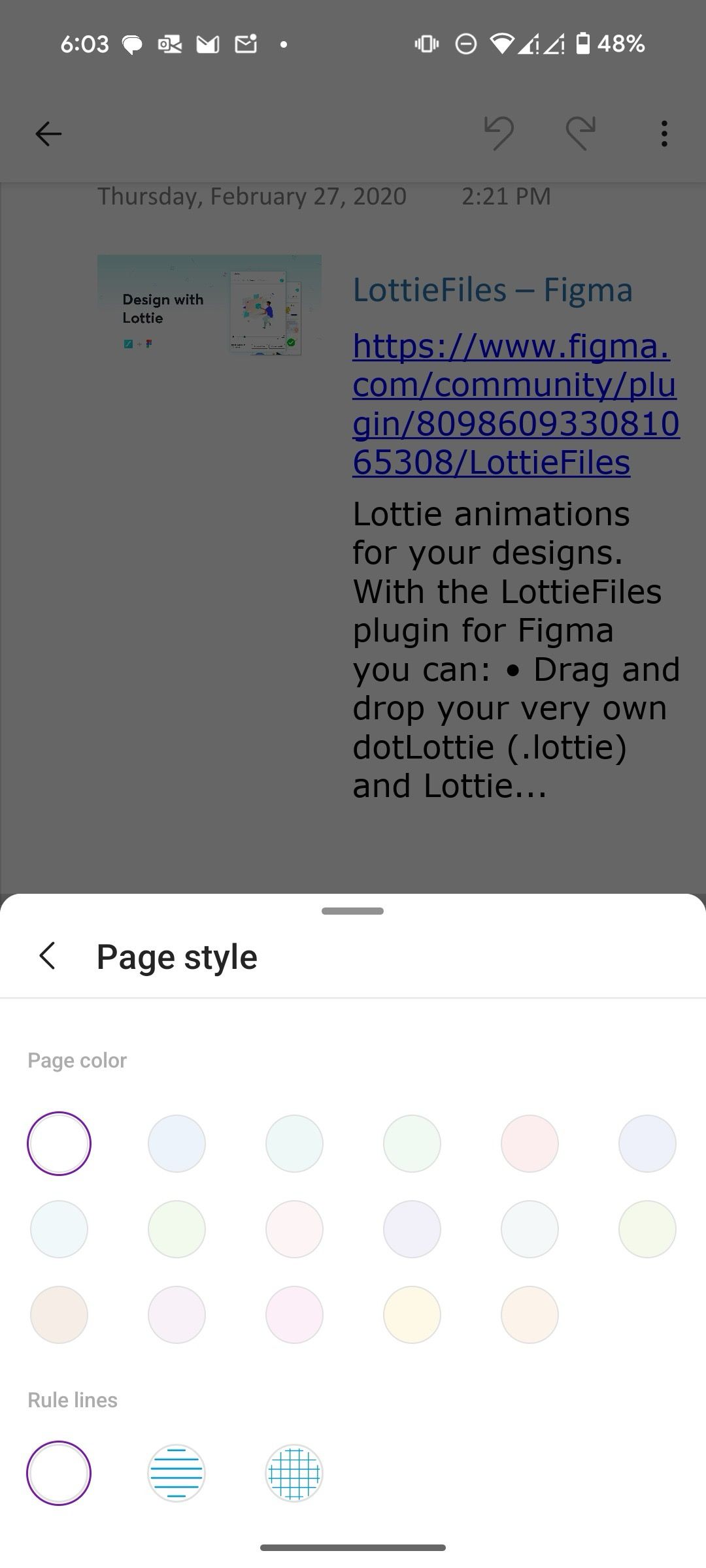Pick the light blue page color next to white
The width and height of the screenshot is (706, 1568).
[176, 1143]
